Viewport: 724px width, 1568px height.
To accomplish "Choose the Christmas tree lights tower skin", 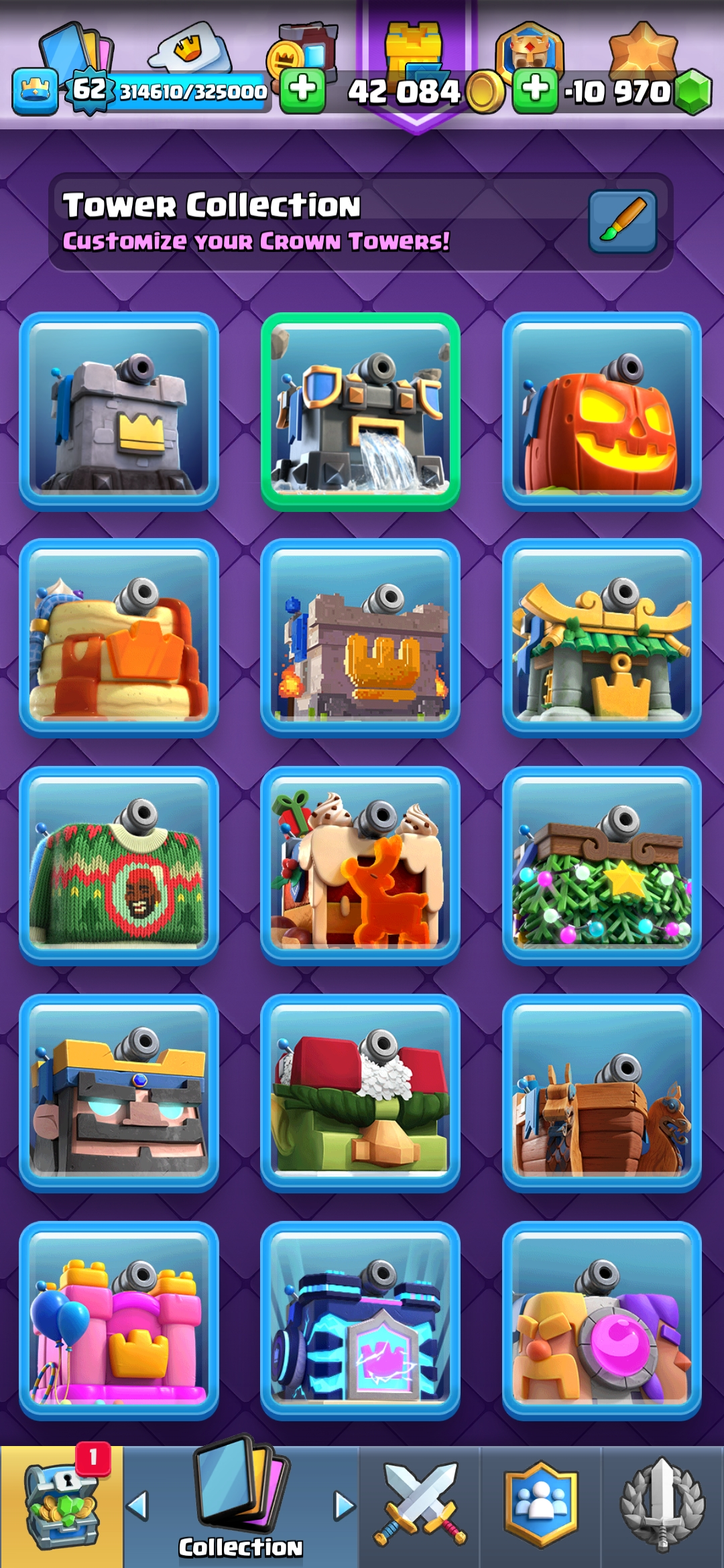I will tap(601, 865).
